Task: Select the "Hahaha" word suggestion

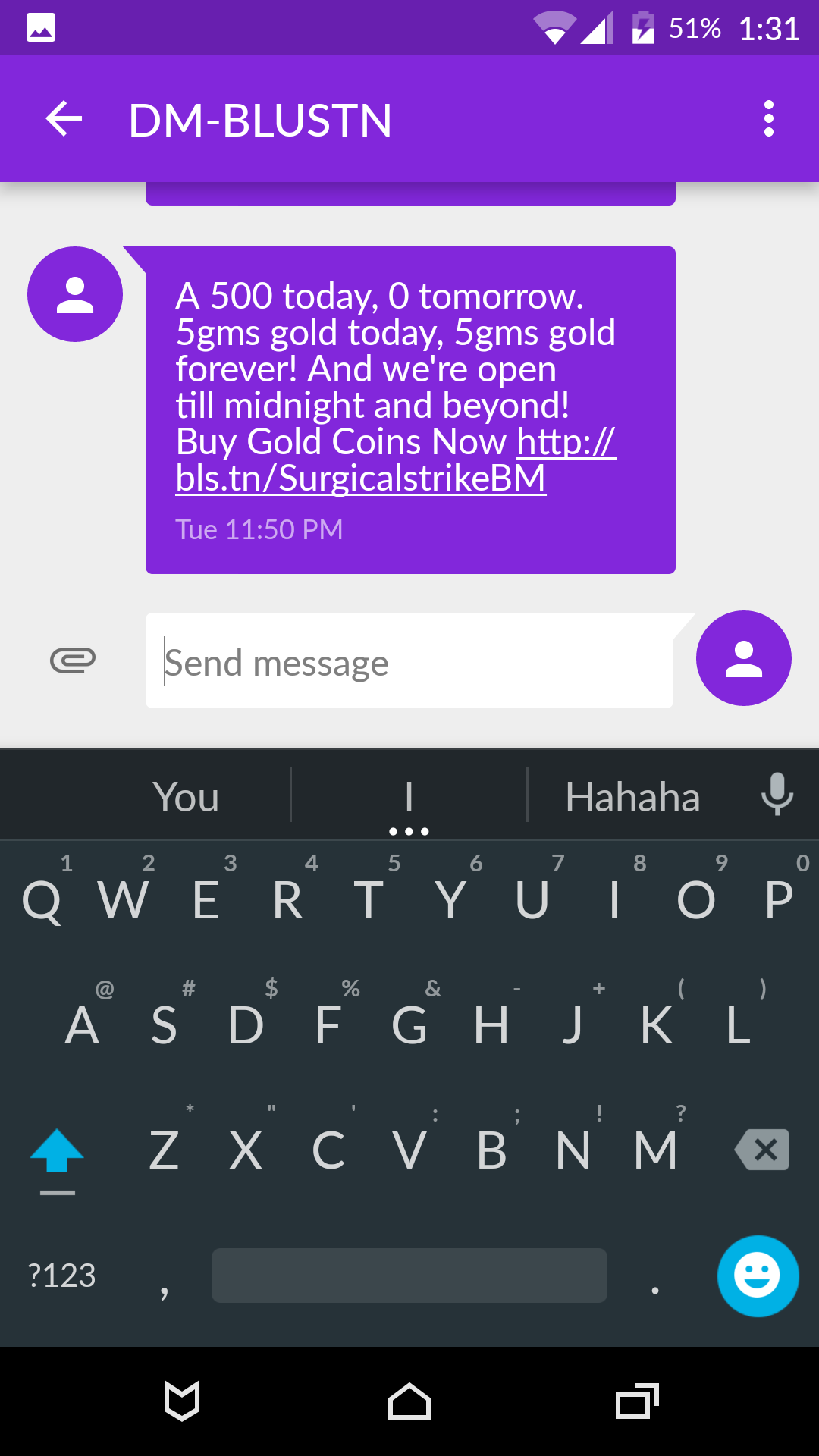Action: point(632,797)
